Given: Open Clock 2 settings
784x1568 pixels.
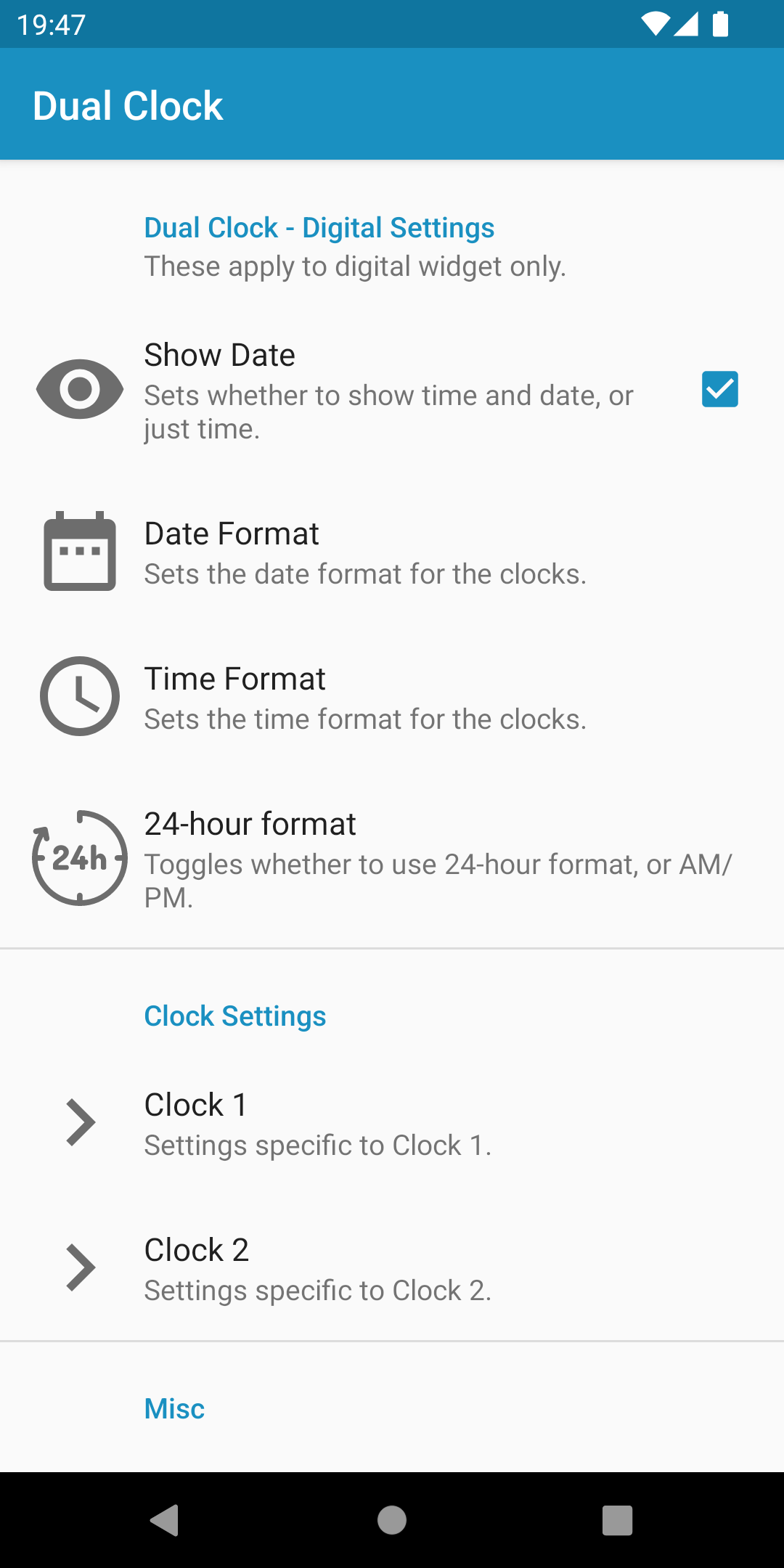Looking at the screenshot, I should [x=392, y=1268].
